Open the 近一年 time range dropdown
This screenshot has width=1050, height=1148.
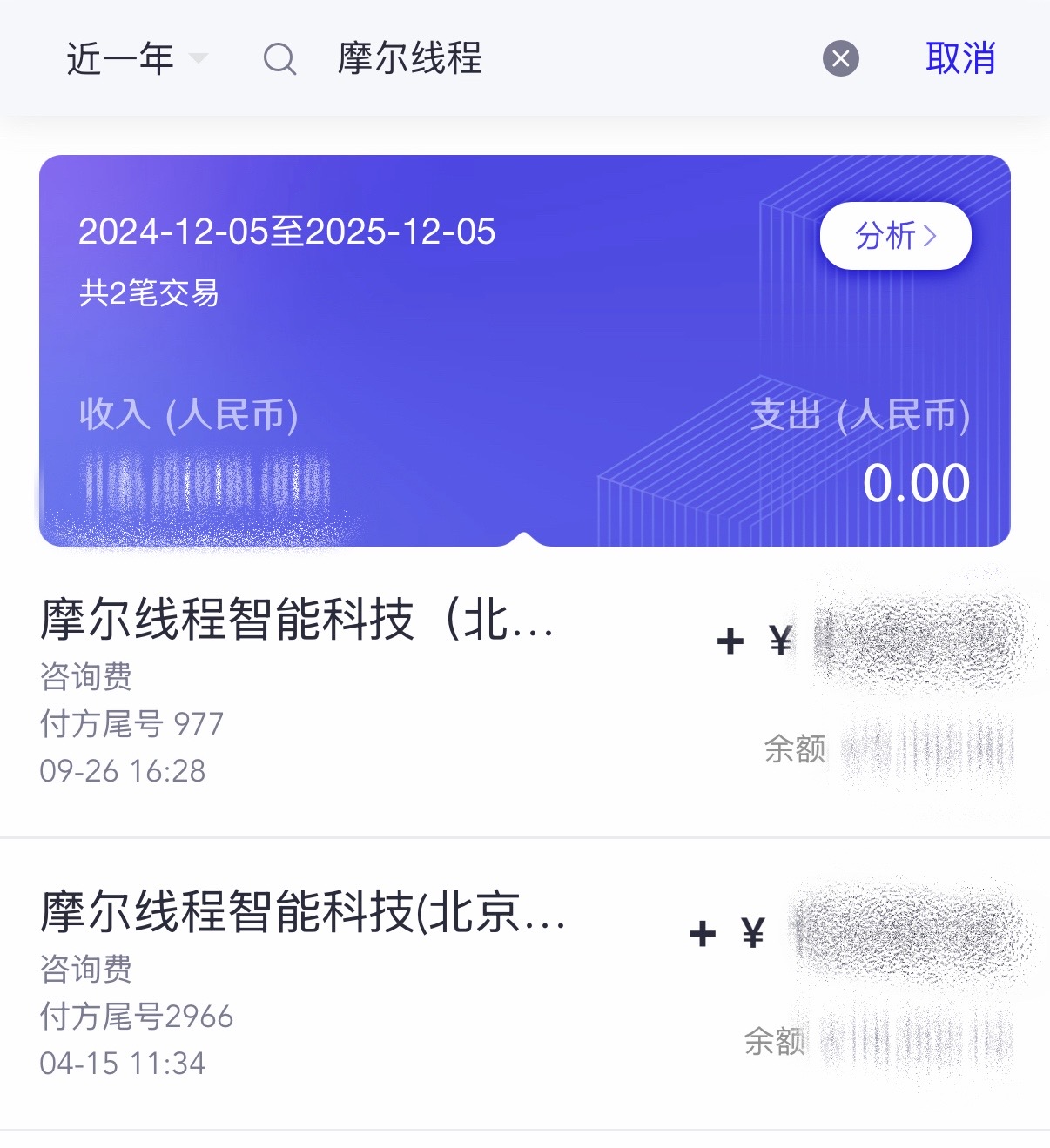tap(137, 59)
